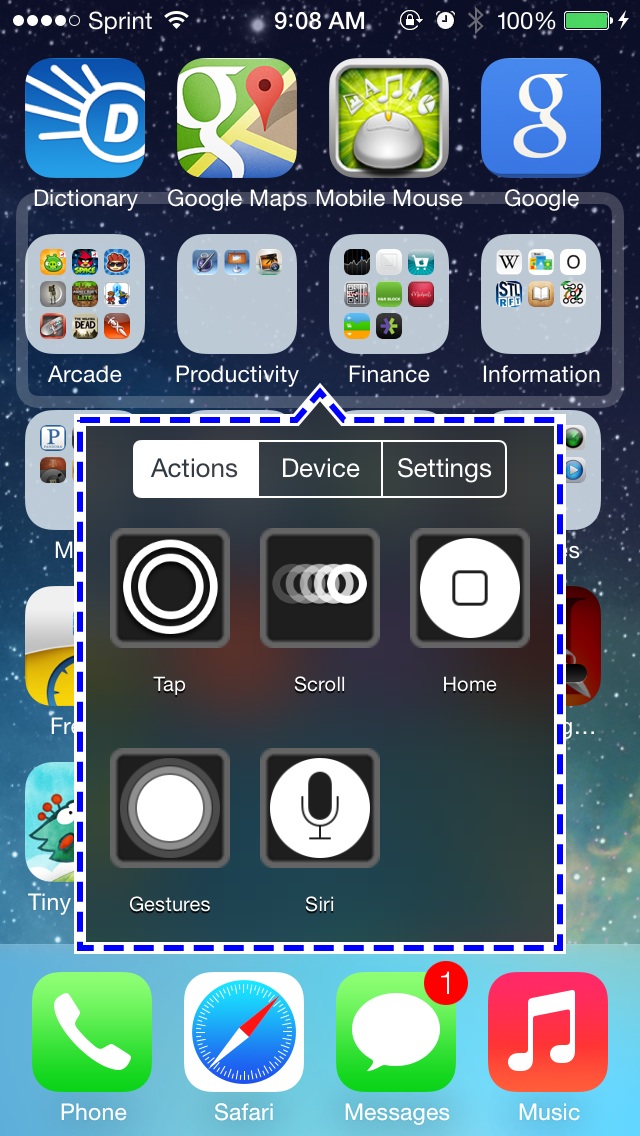
Task: Open the Information folder
Action: (541, 295)
